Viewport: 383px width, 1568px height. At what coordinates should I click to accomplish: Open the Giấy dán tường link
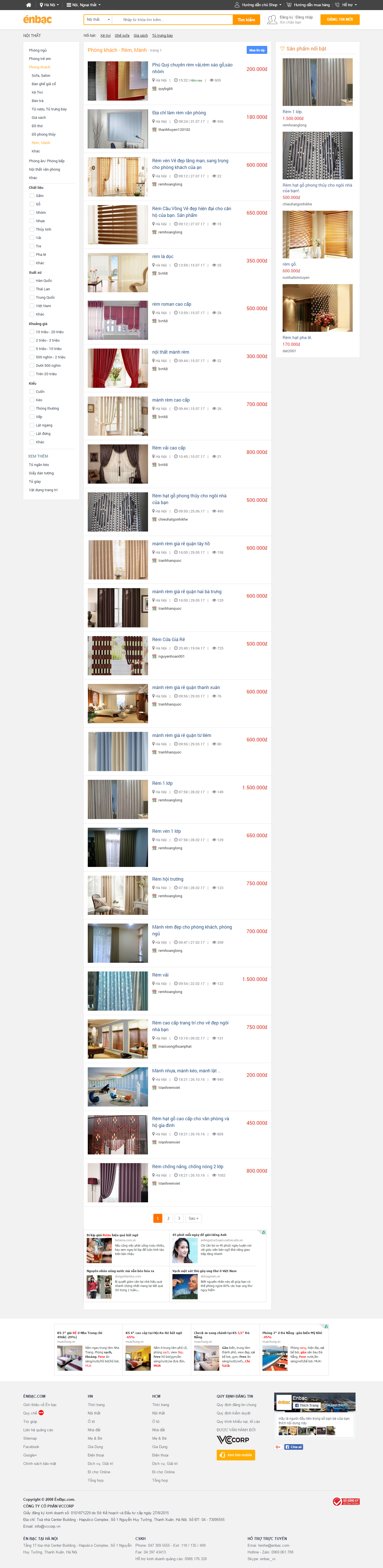(x=41, y=473)
